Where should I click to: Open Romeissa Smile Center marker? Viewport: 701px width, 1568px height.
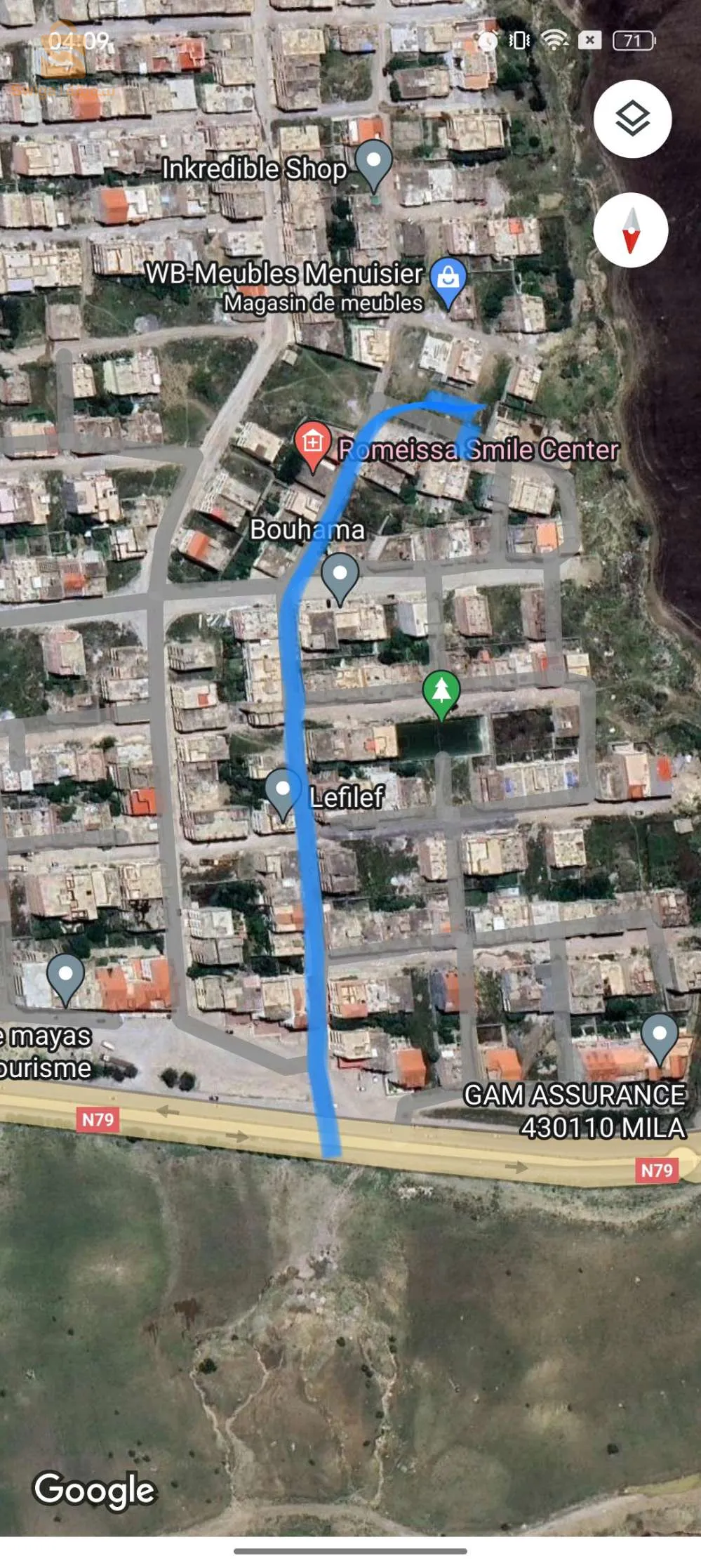(313, 444)
